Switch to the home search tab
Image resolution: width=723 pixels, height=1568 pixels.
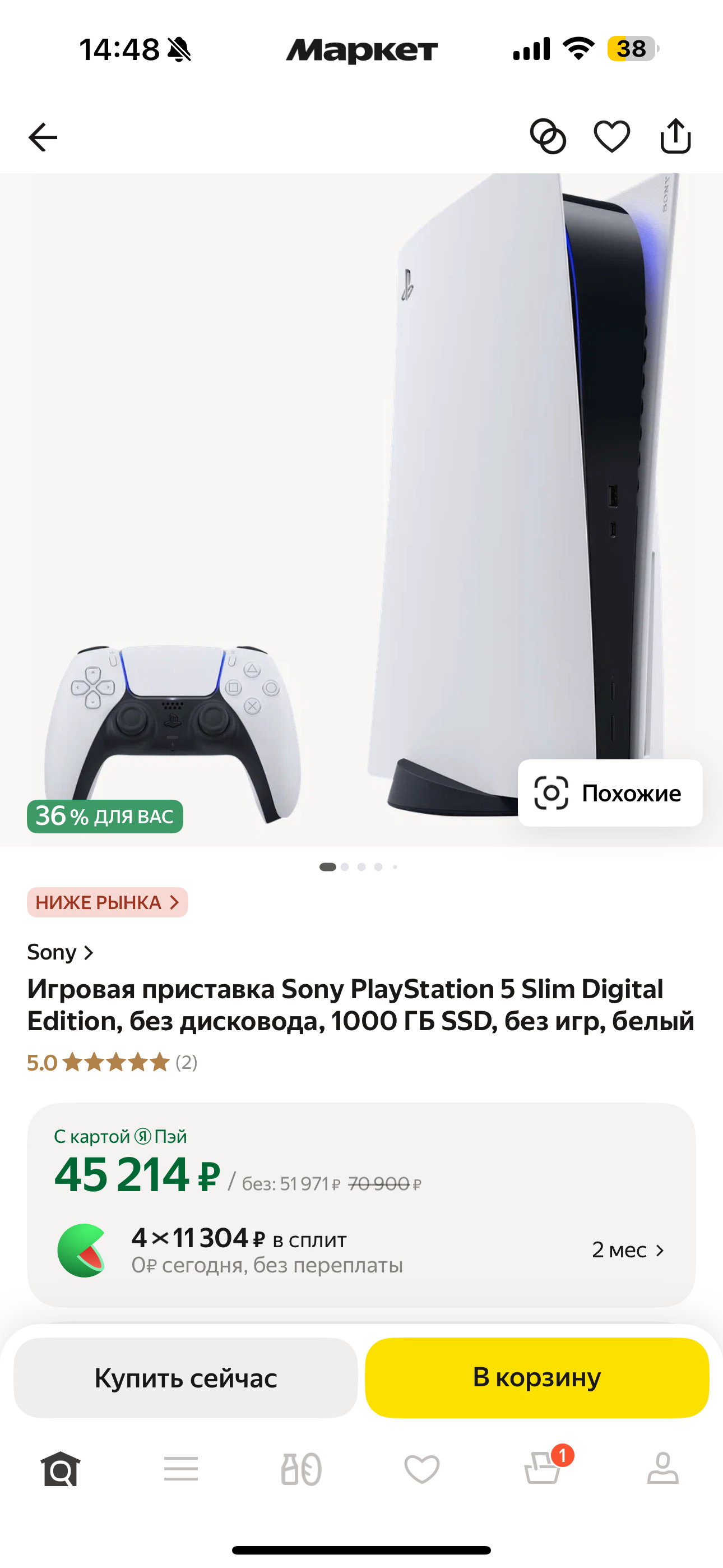pos(61,1469)
